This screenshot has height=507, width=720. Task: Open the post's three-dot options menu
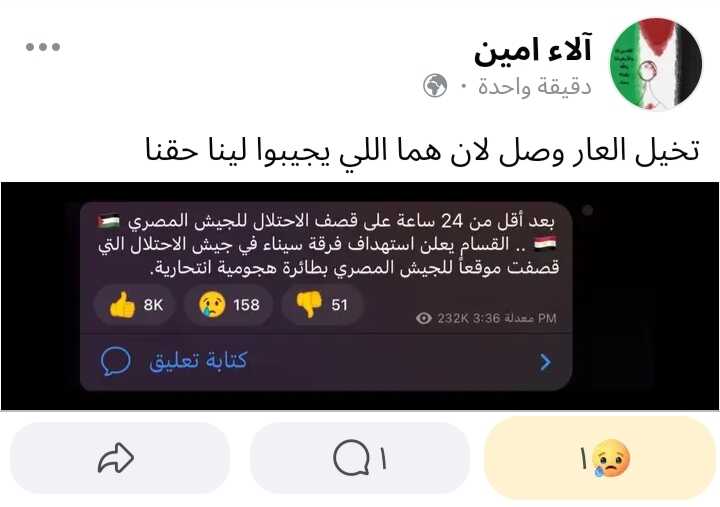click(x=43, y=47)
